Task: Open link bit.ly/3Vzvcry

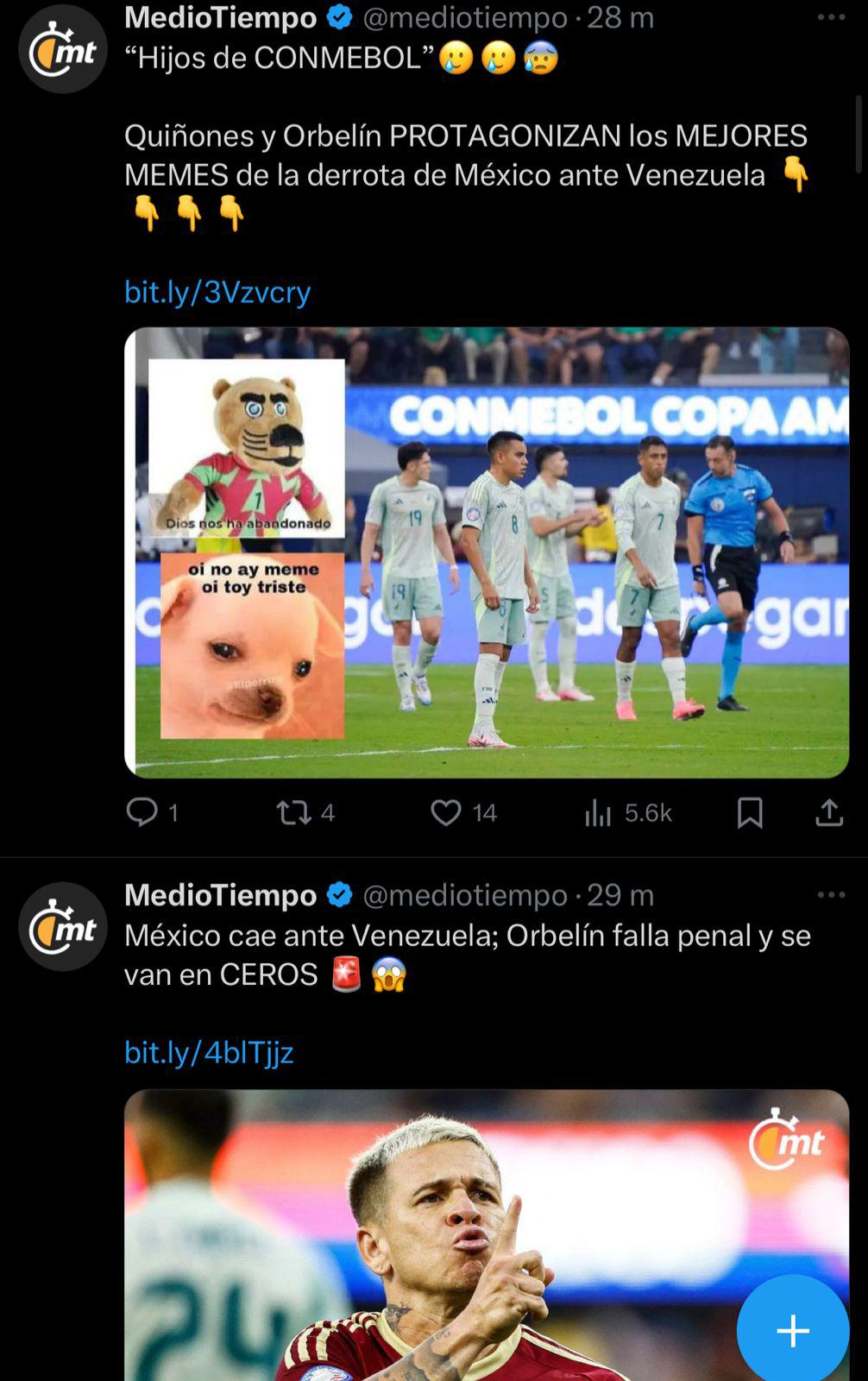Action: click(217, 293)
